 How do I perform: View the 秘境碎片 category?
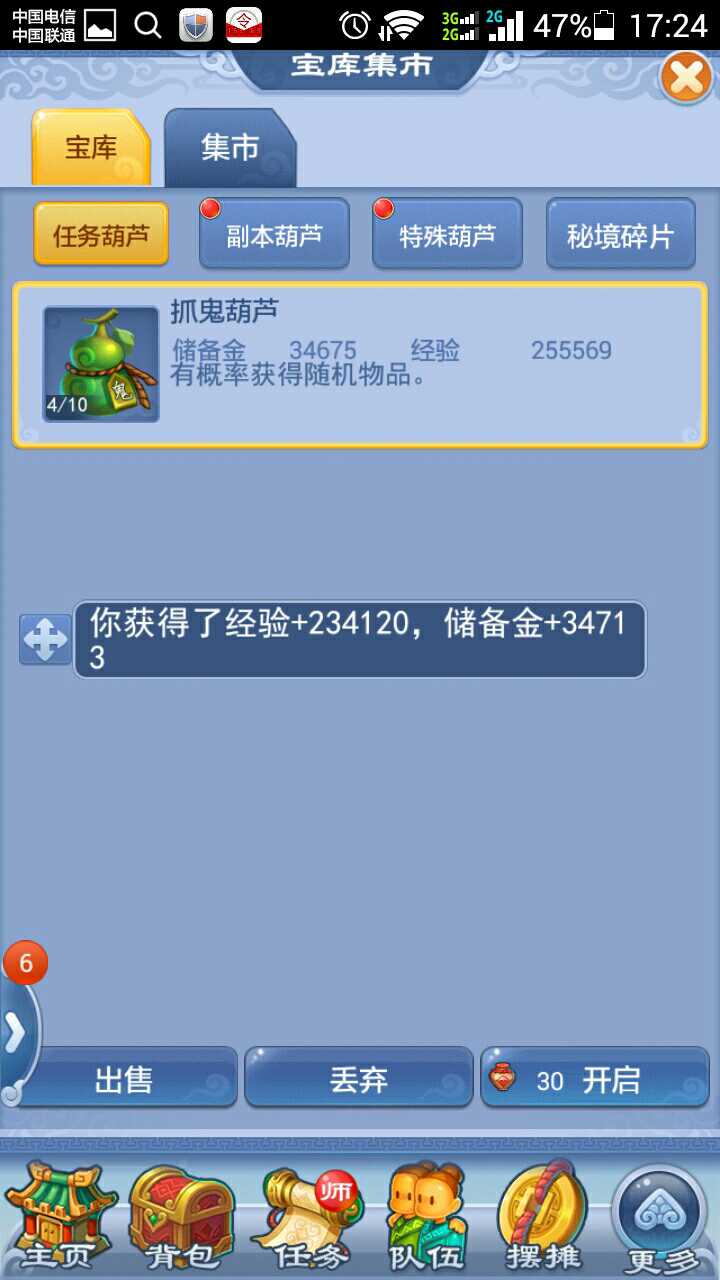(x=620, y=236)
